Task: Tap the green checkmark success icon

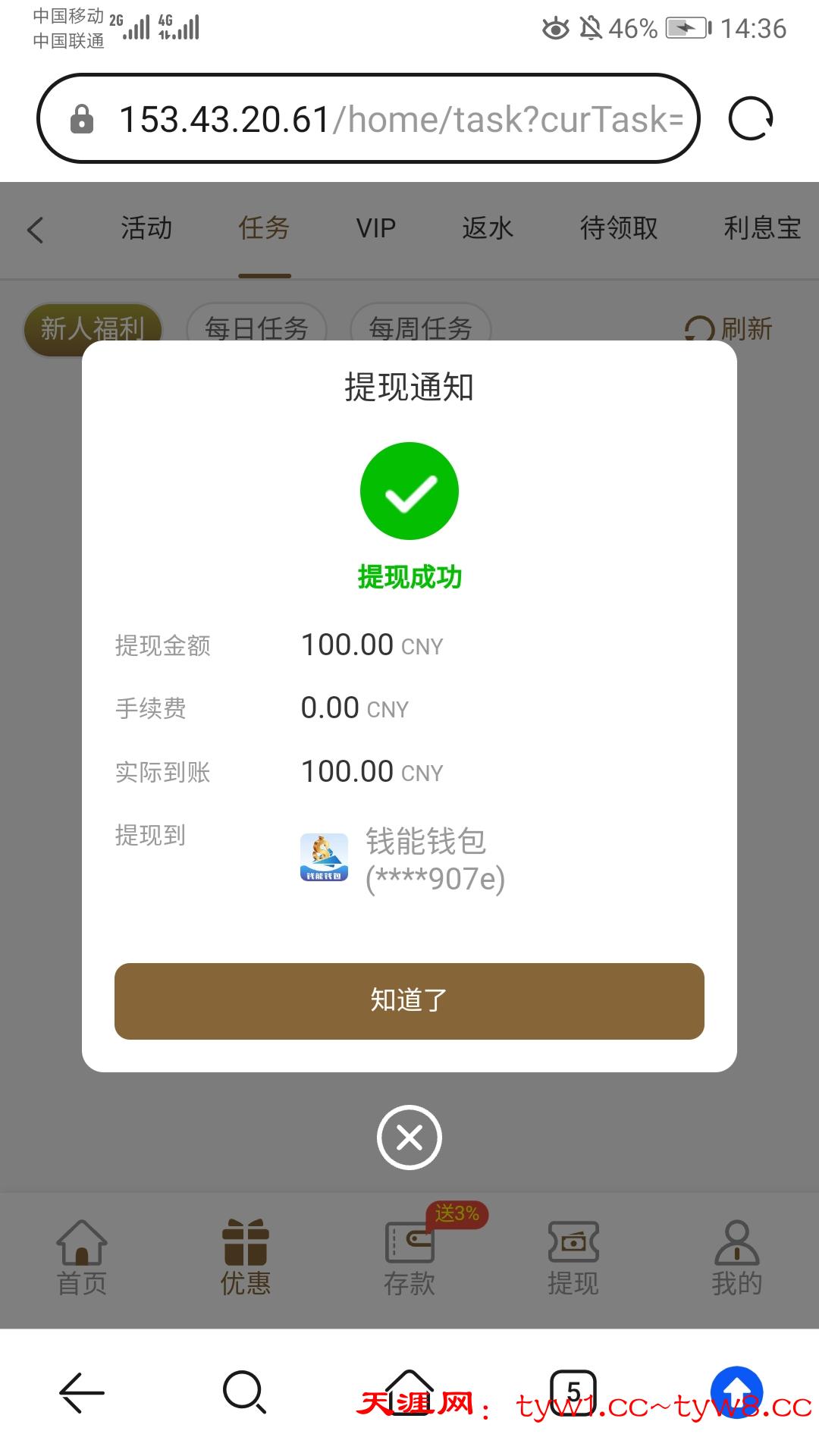Action: (409, 491)
